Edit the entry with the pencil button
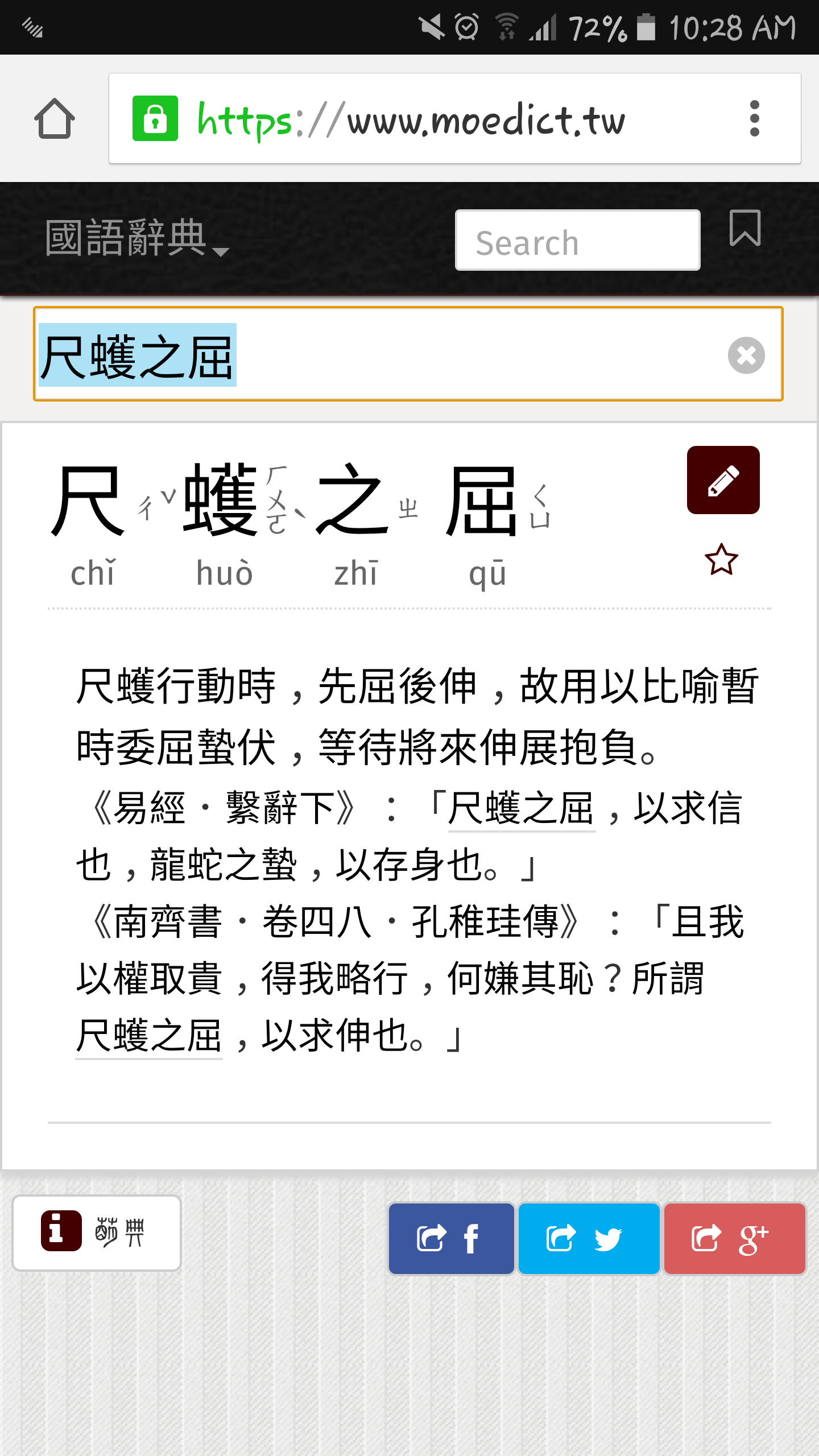 pos(723,480)
